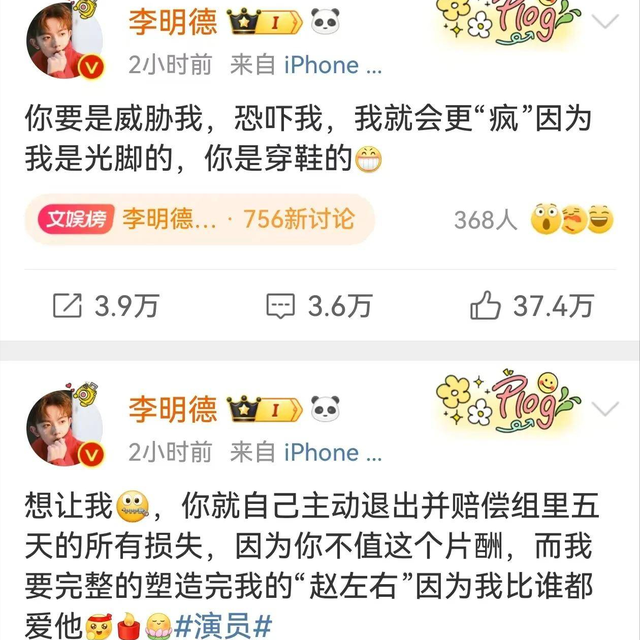This screenshot has width=640, height=640.
Task: Open the 文娱榜 756新讨论 topic chip
Action: pyautogui.click(x=200, y=219)
